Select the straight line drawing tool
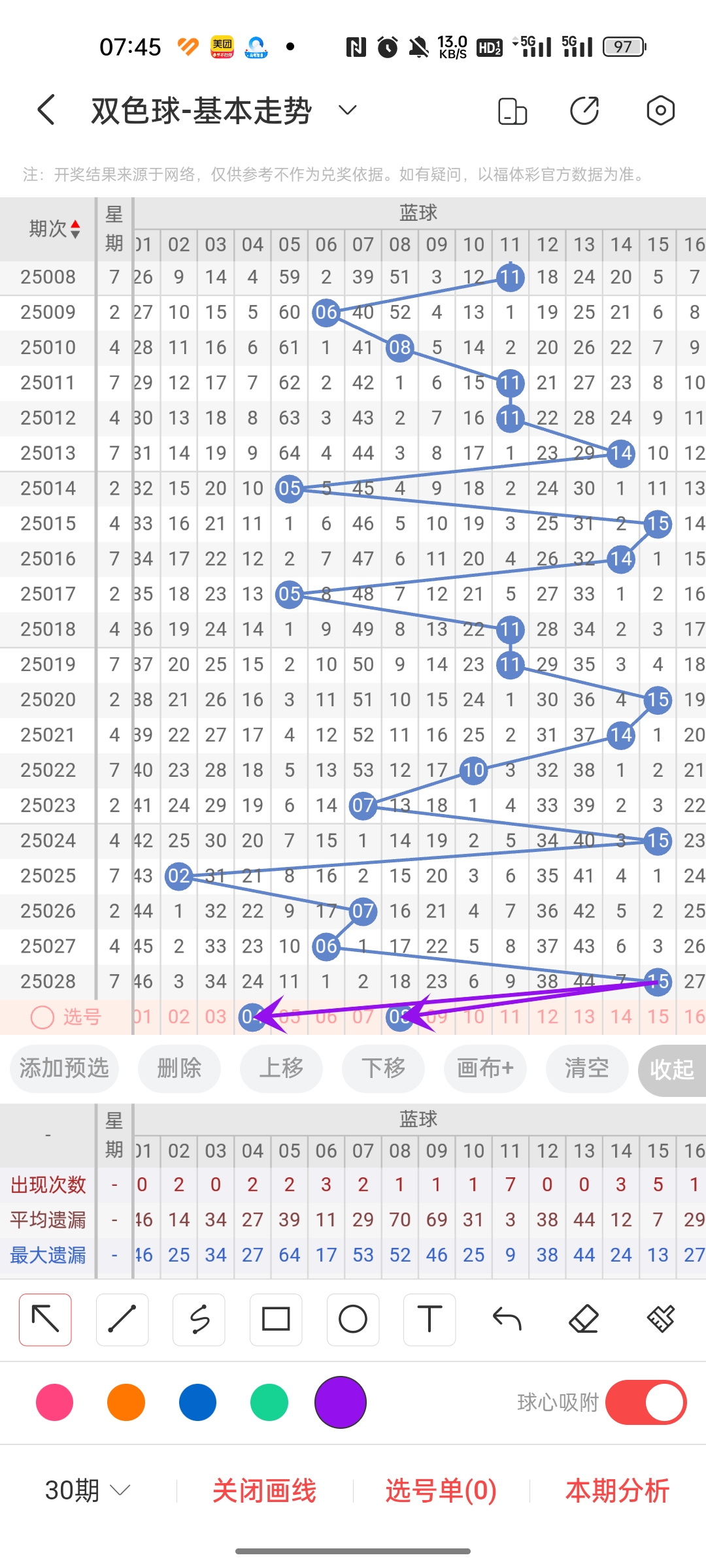 click(122, 1319)
